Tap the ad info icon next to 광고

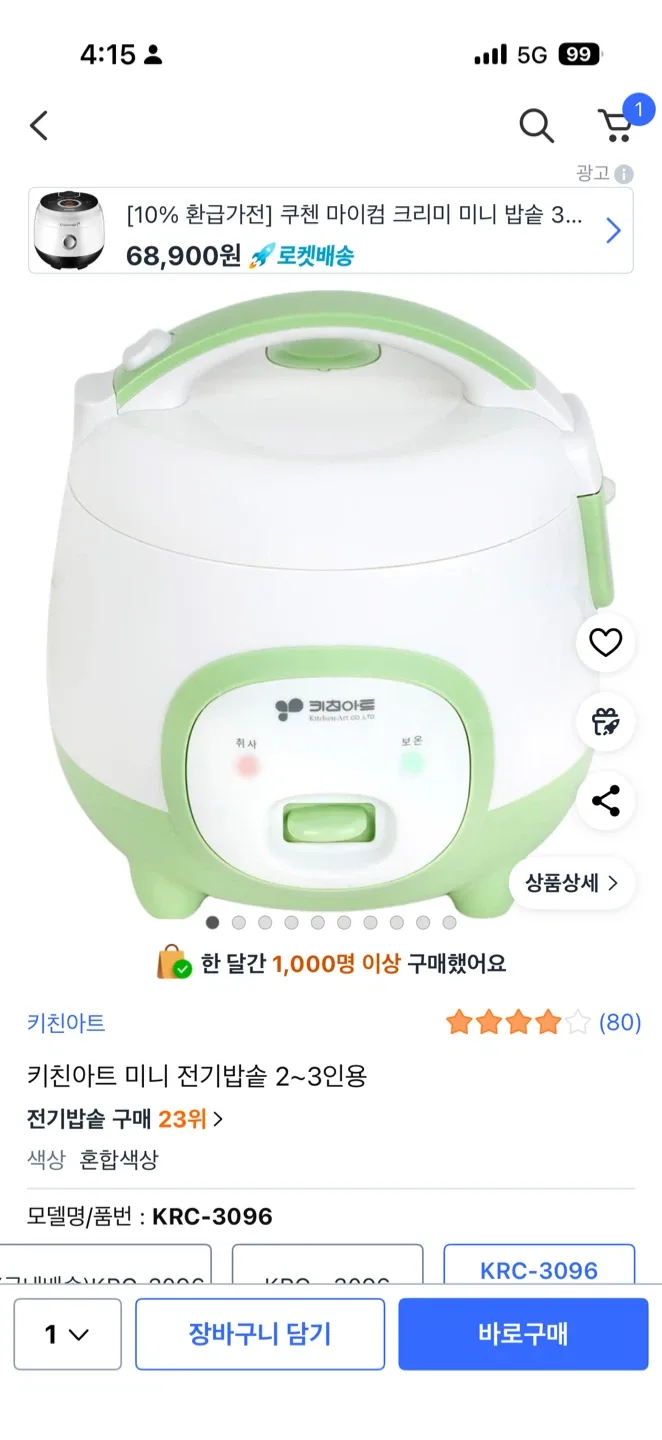click(x=624, y=174)
